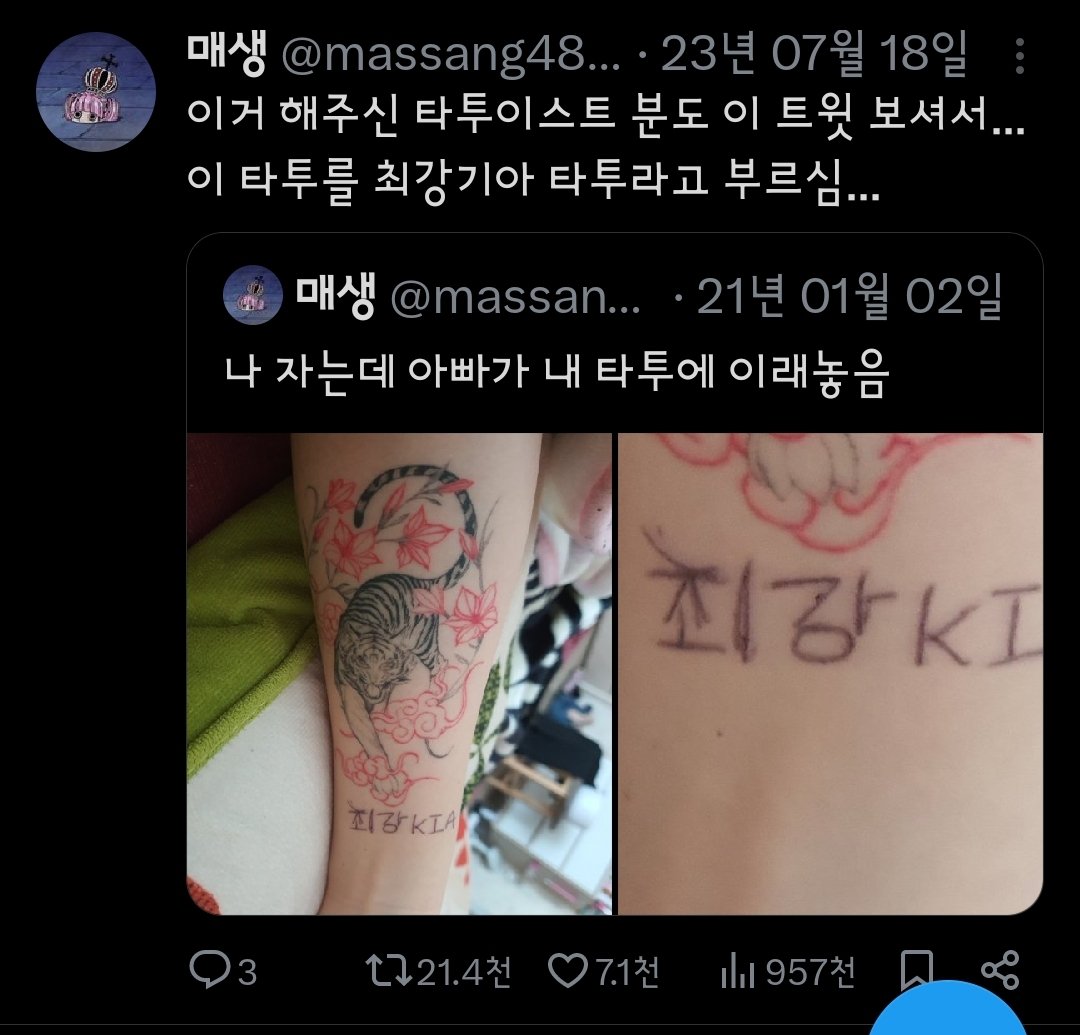View the tiger tattoo arm photo
This screenshot has width=1080, height=1035.
click(x=399, y=673)
